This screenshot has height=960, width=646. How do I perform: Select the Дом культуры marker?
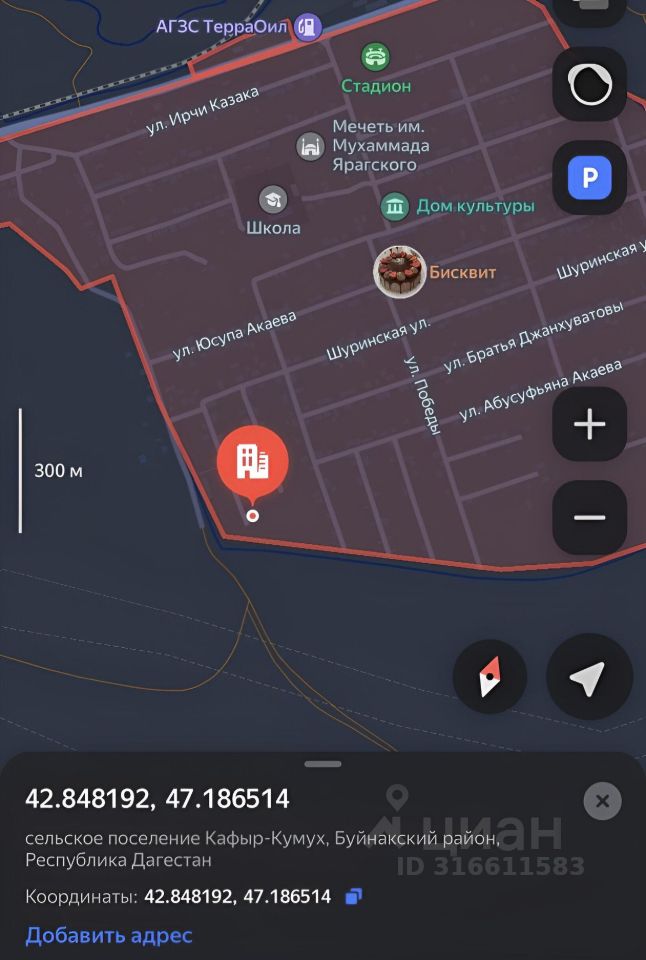(396, 207)
